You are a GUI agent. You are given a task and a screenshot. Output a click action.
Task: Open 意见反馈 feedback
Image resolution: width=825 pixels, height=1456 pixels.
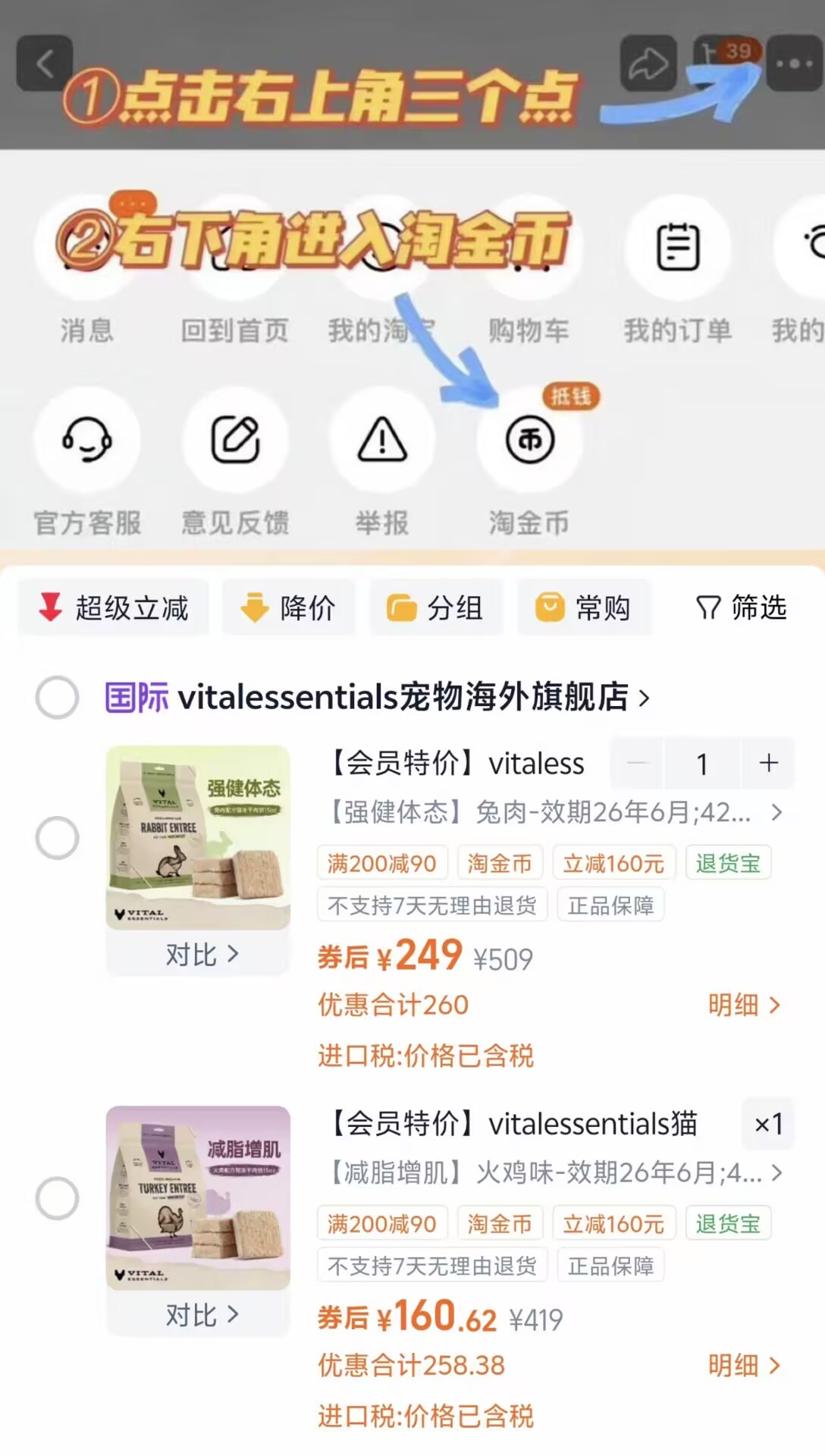pyautogui.click(x=235, y=441)
